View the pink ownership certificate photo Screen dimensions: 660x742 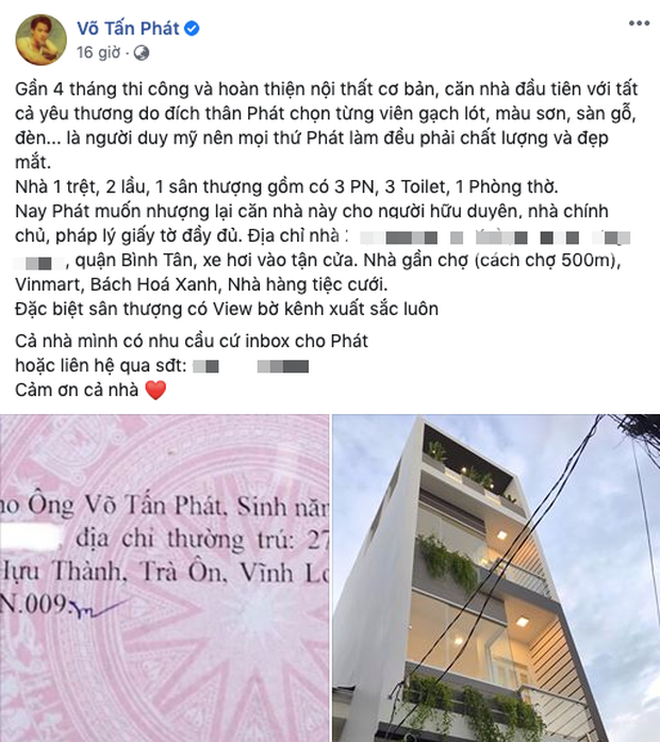tap(164, 578)
